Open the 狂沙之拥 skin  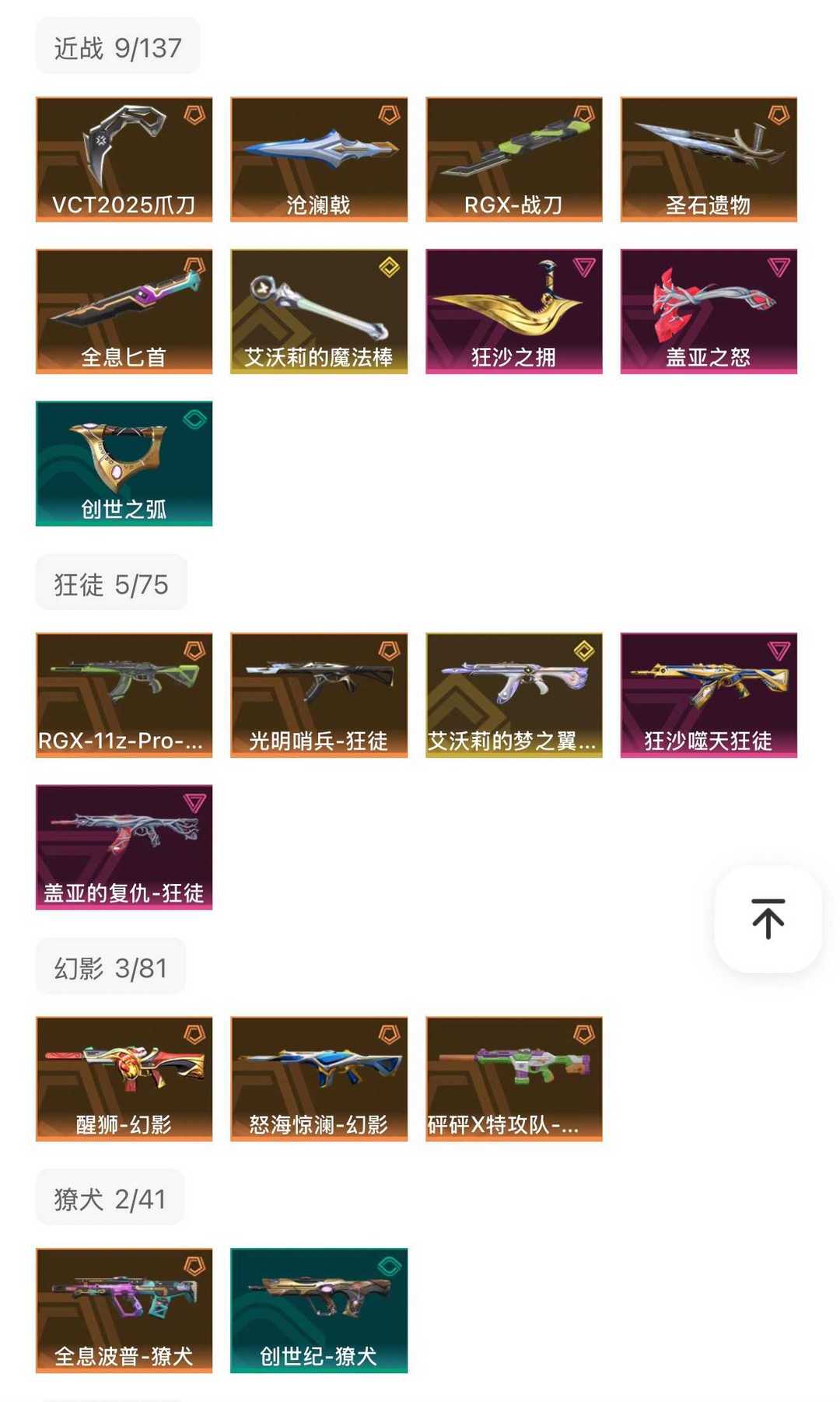click(513, 311)
